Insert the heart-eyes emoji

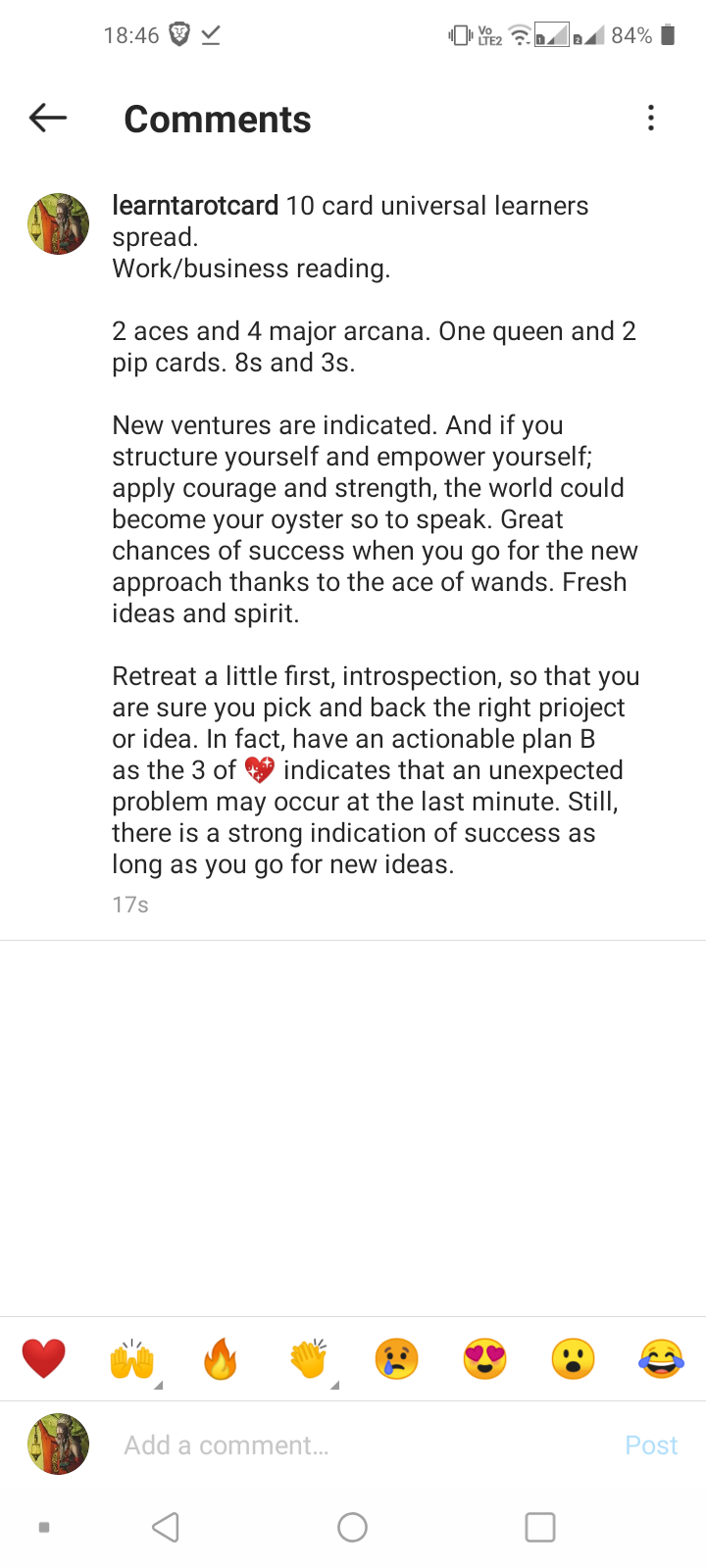[x=485, y=1359]
